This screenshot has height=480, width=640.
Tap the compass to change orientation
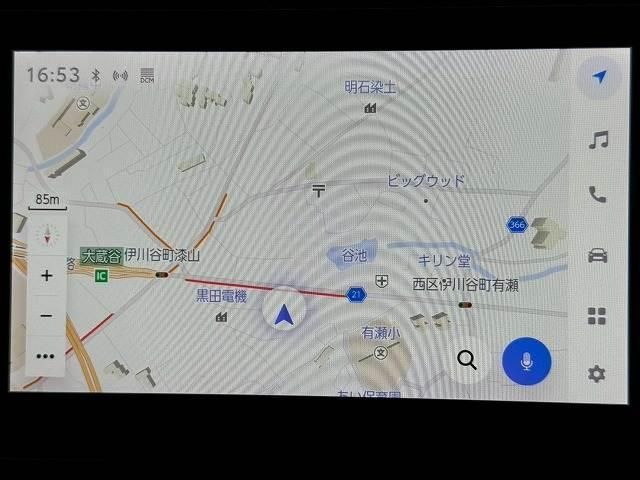pyautogui.click(x=46, y=236)
